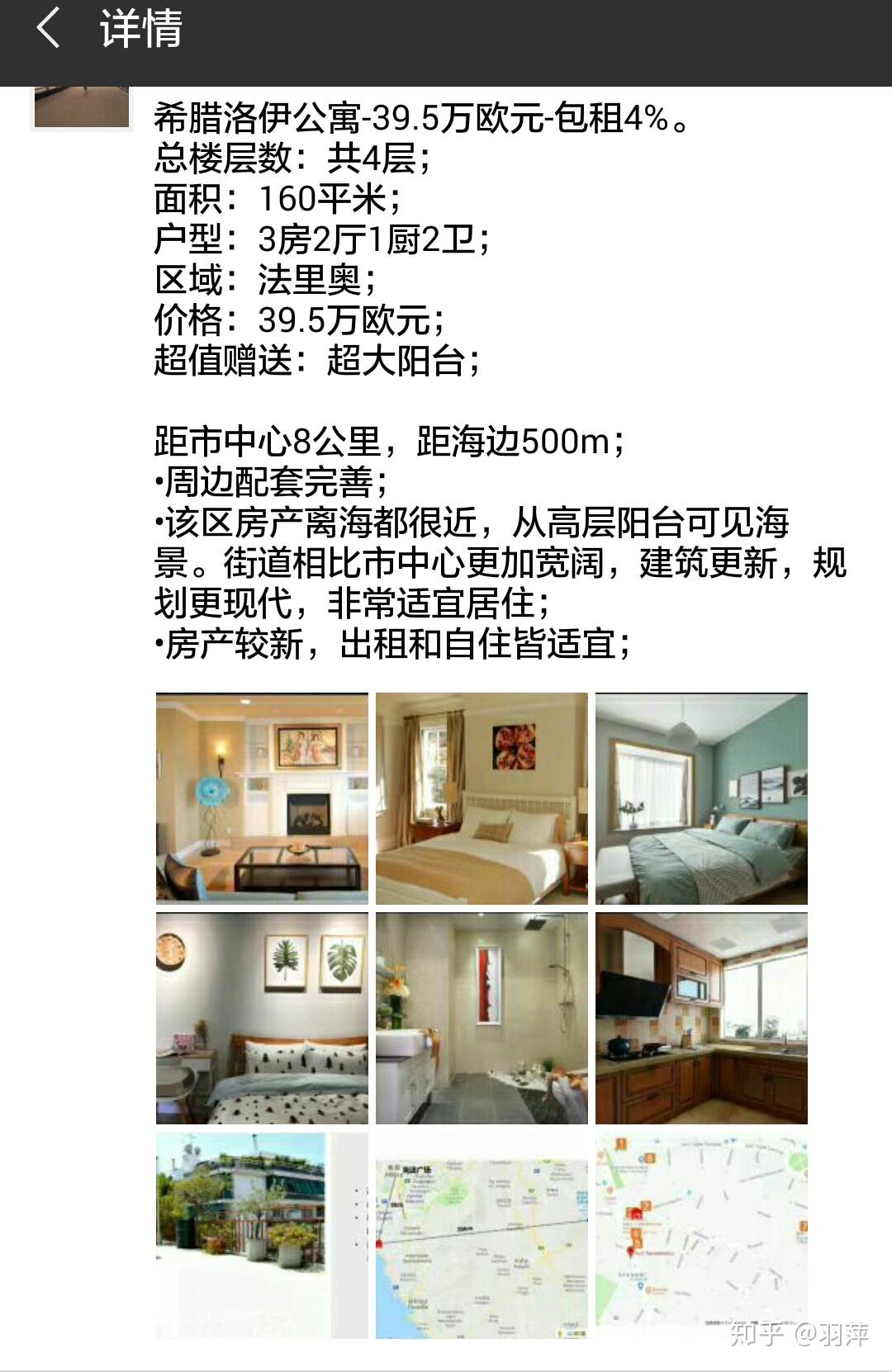View the coastline distance map image
This screenshot has width=892, height=1372.
click(482, 1235)
